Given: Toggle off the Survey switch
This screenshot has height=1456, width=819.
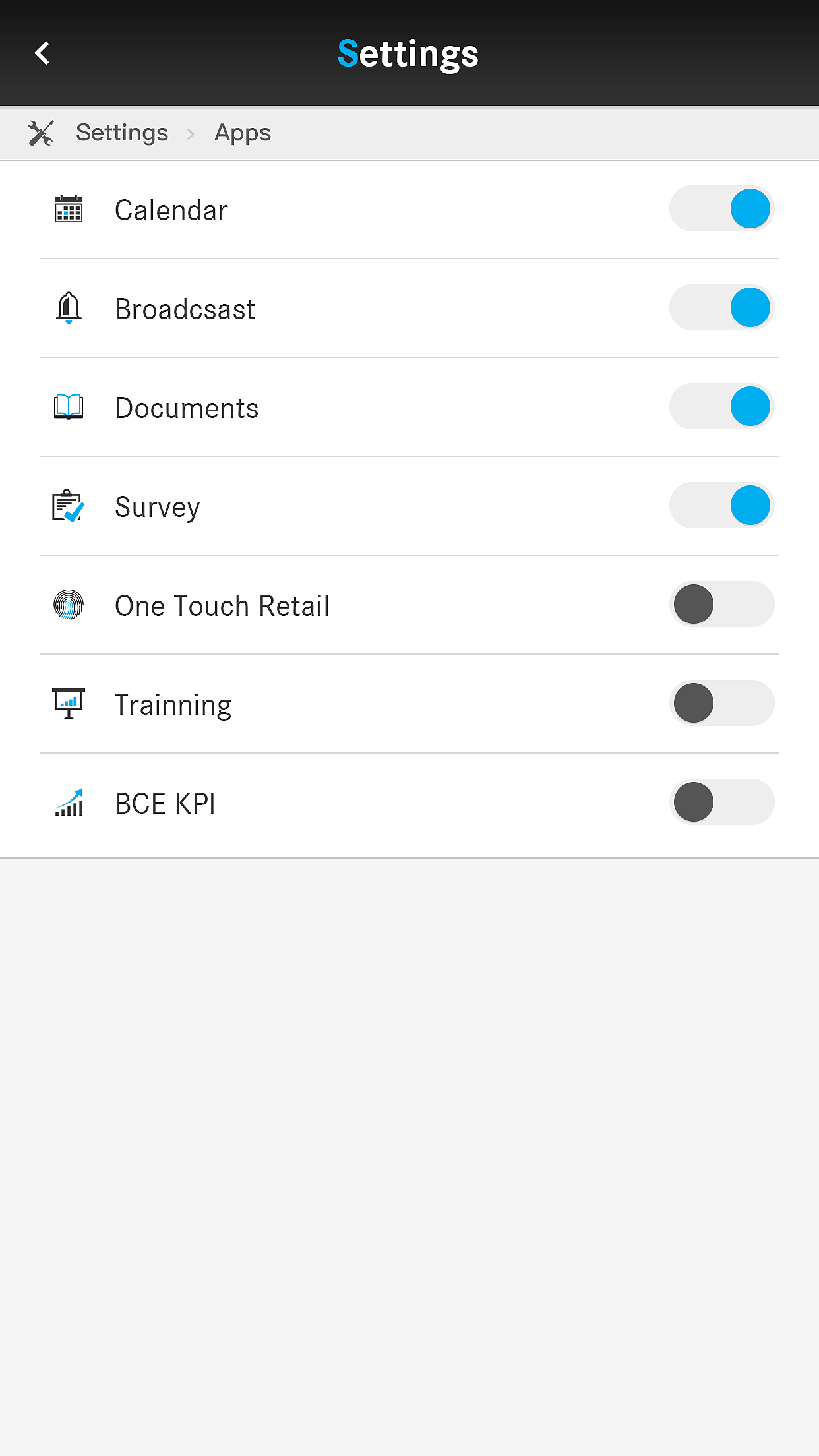Looking at the screenshot, I should pos(721,506).
